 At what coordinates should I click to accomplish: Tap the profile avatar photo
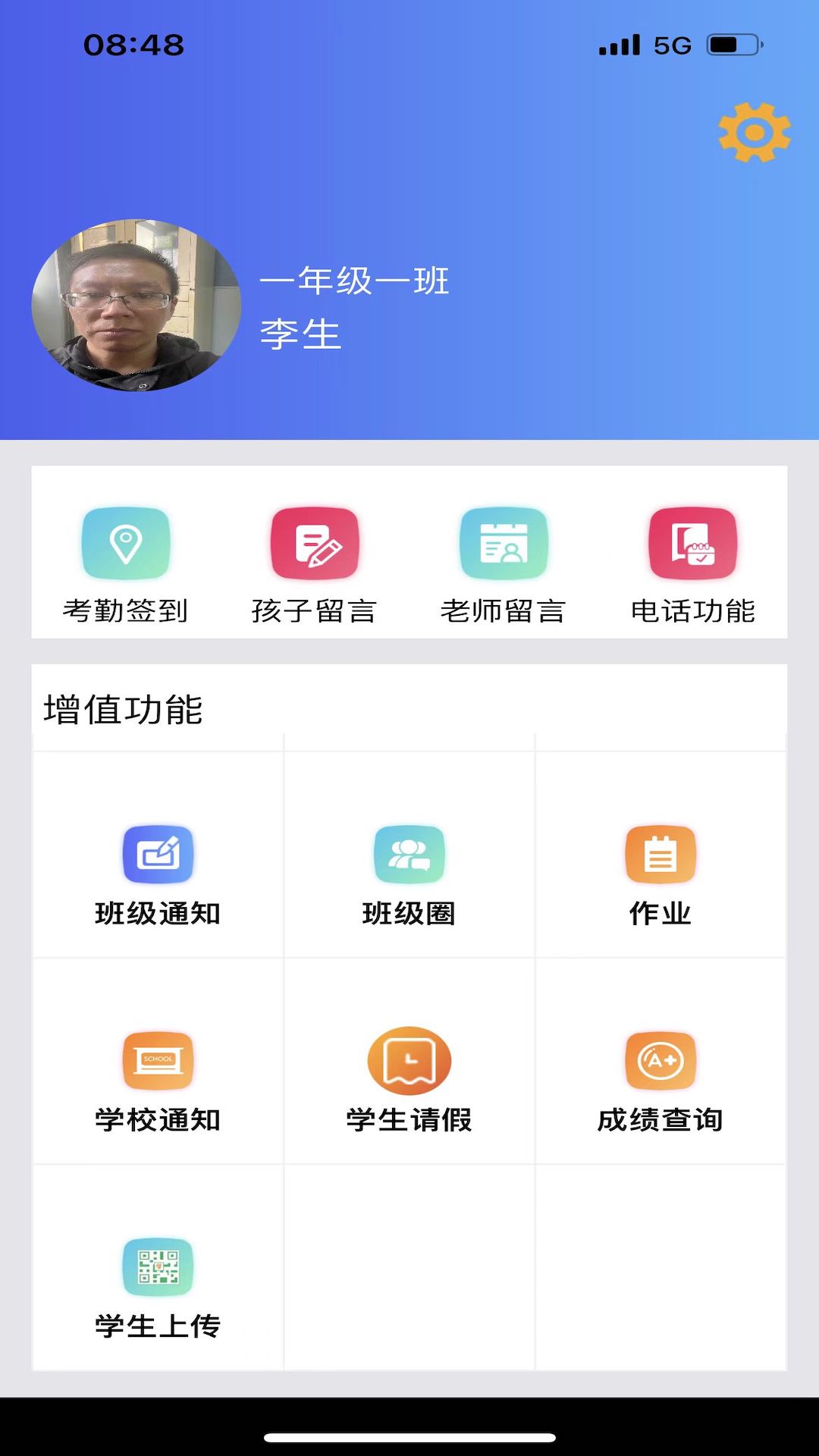pos(136,306)
